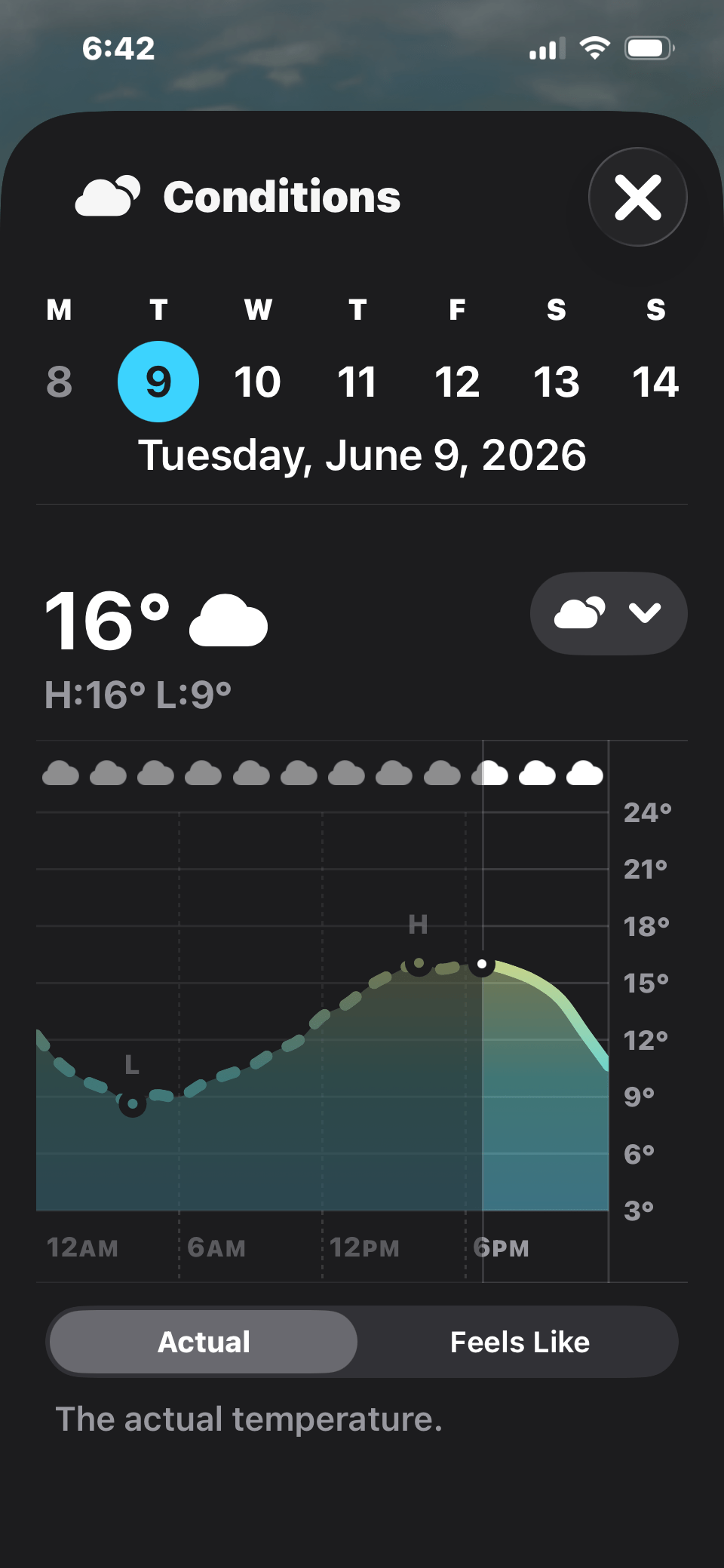
Task: Select Sunday the 14th
Action: click(656, 382)
